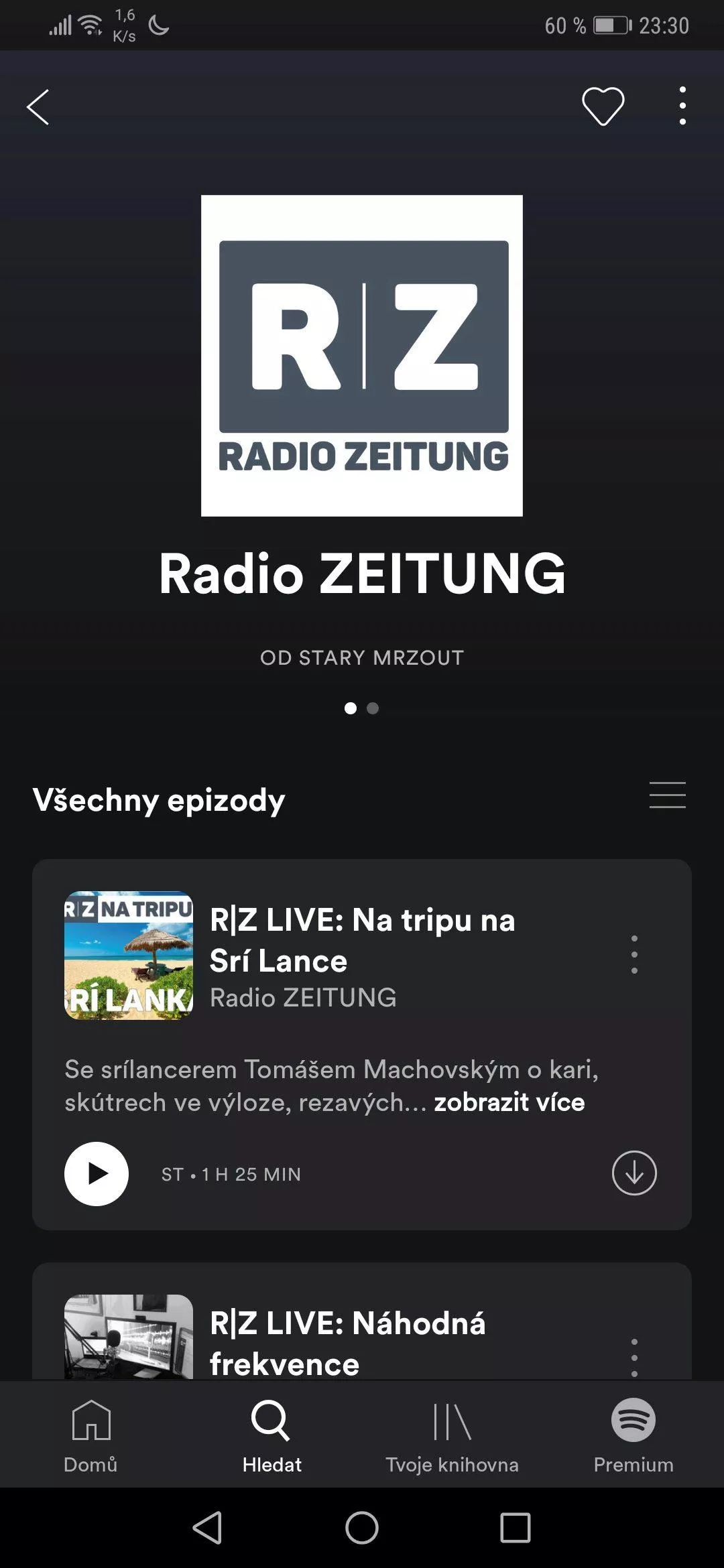
Task: Open options for the Náhodná frekvence episode
Action: 634,1358
